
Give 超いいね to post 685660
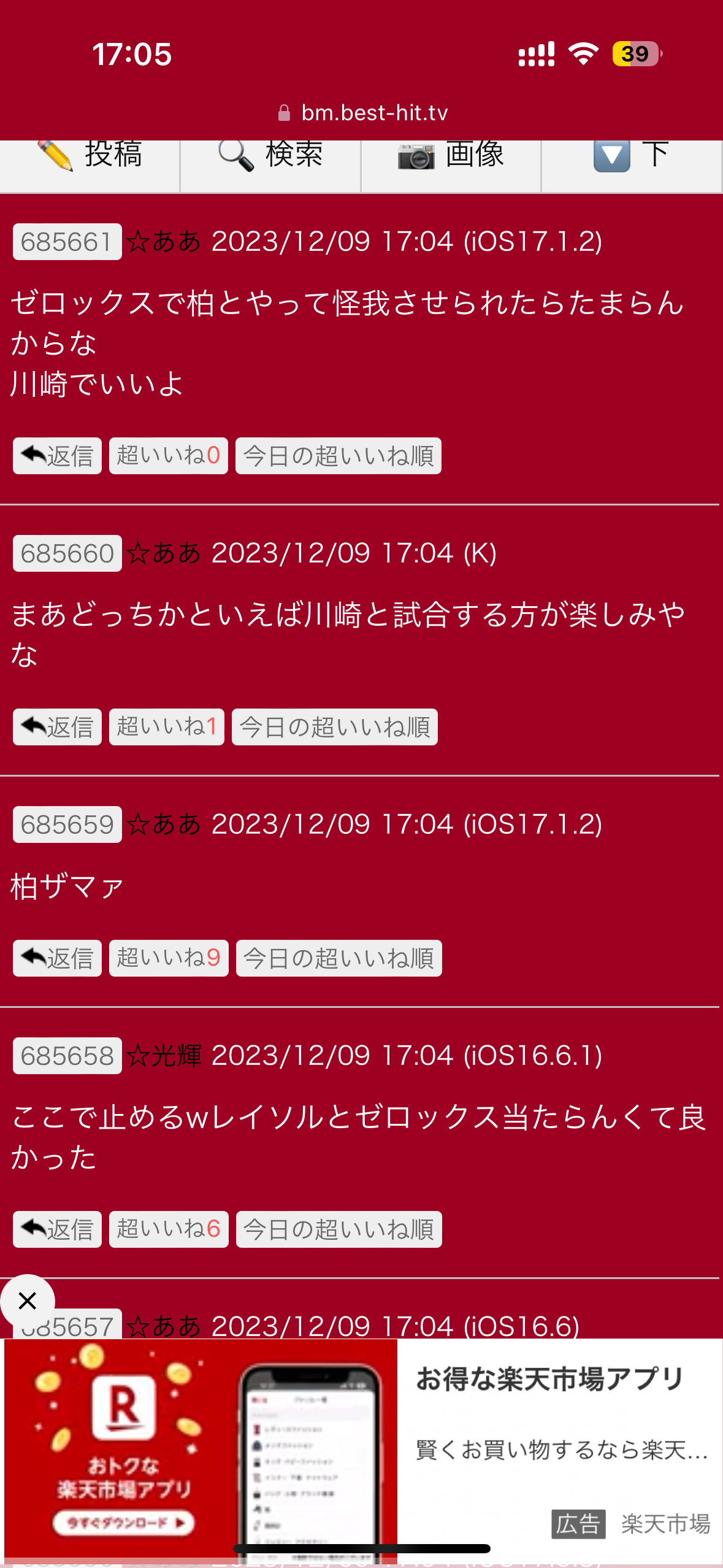click(166, 727)
